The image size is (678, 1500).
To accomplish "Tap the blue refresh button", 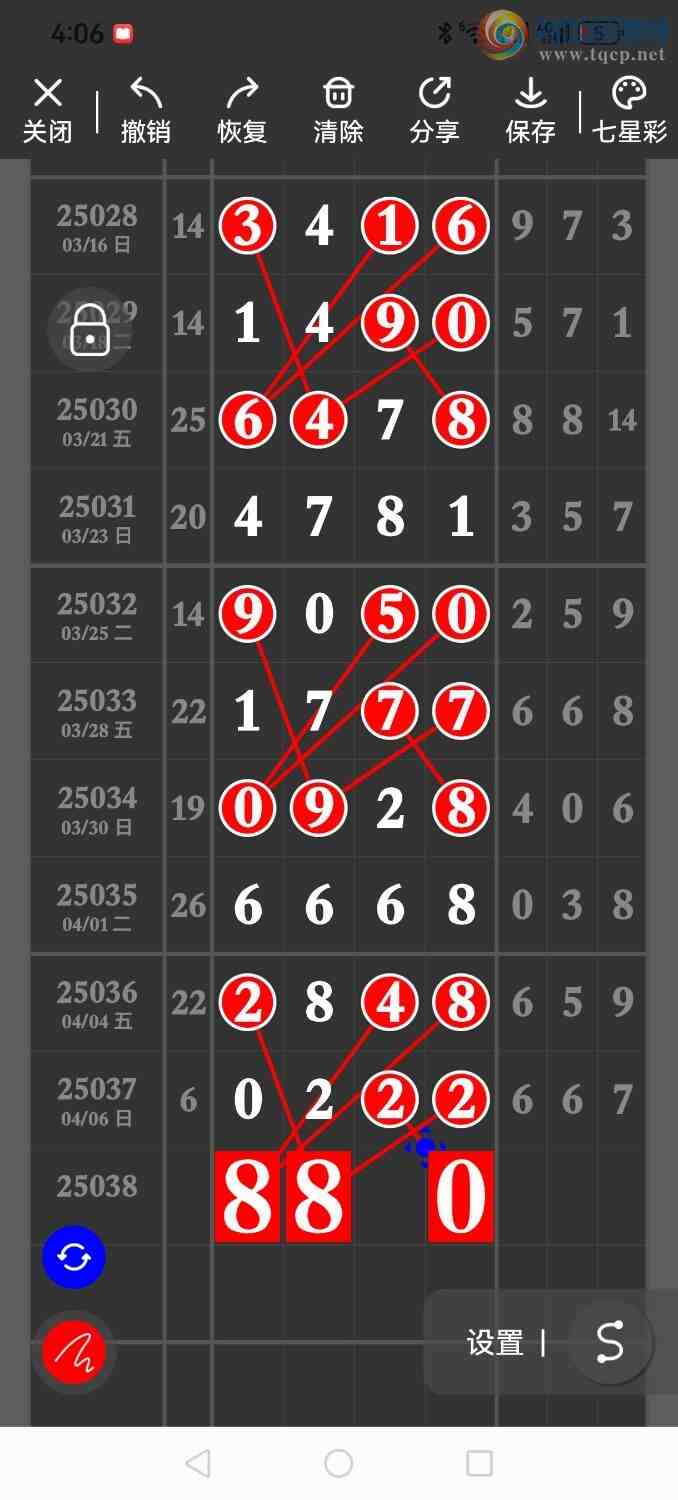I will (x=74, y=1257).
